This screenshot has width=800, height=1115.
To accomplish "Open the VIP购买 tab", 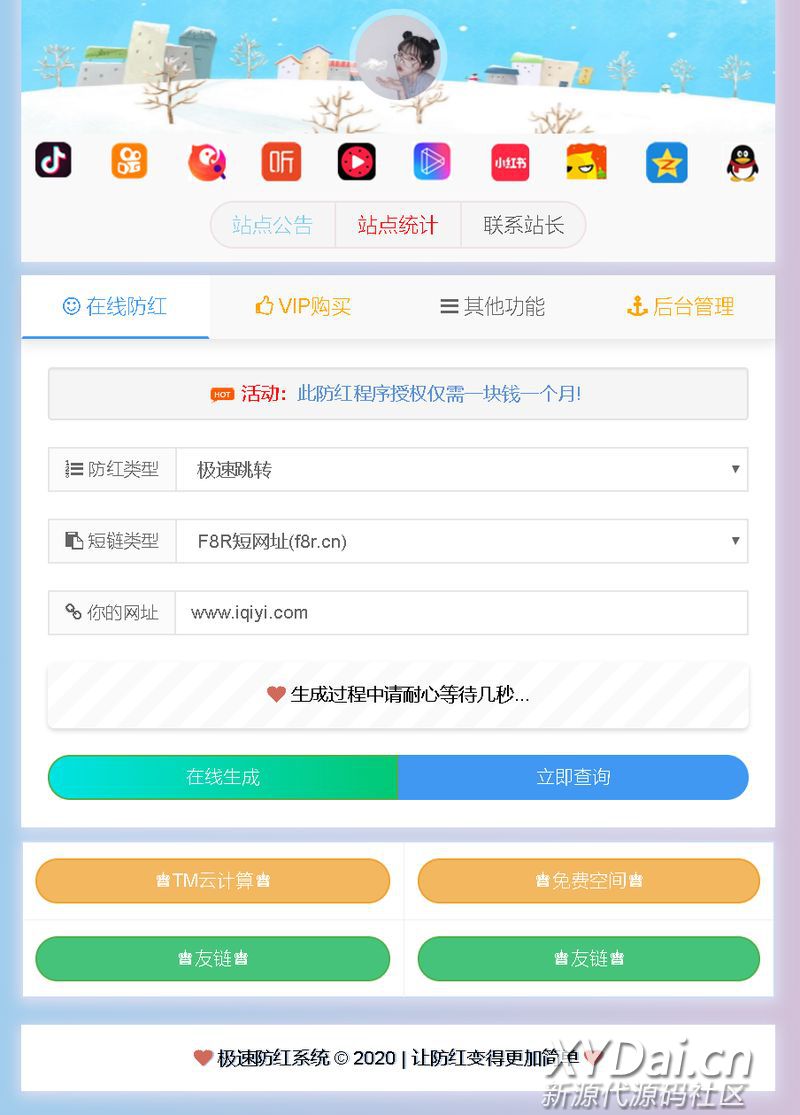I will 303,306.
